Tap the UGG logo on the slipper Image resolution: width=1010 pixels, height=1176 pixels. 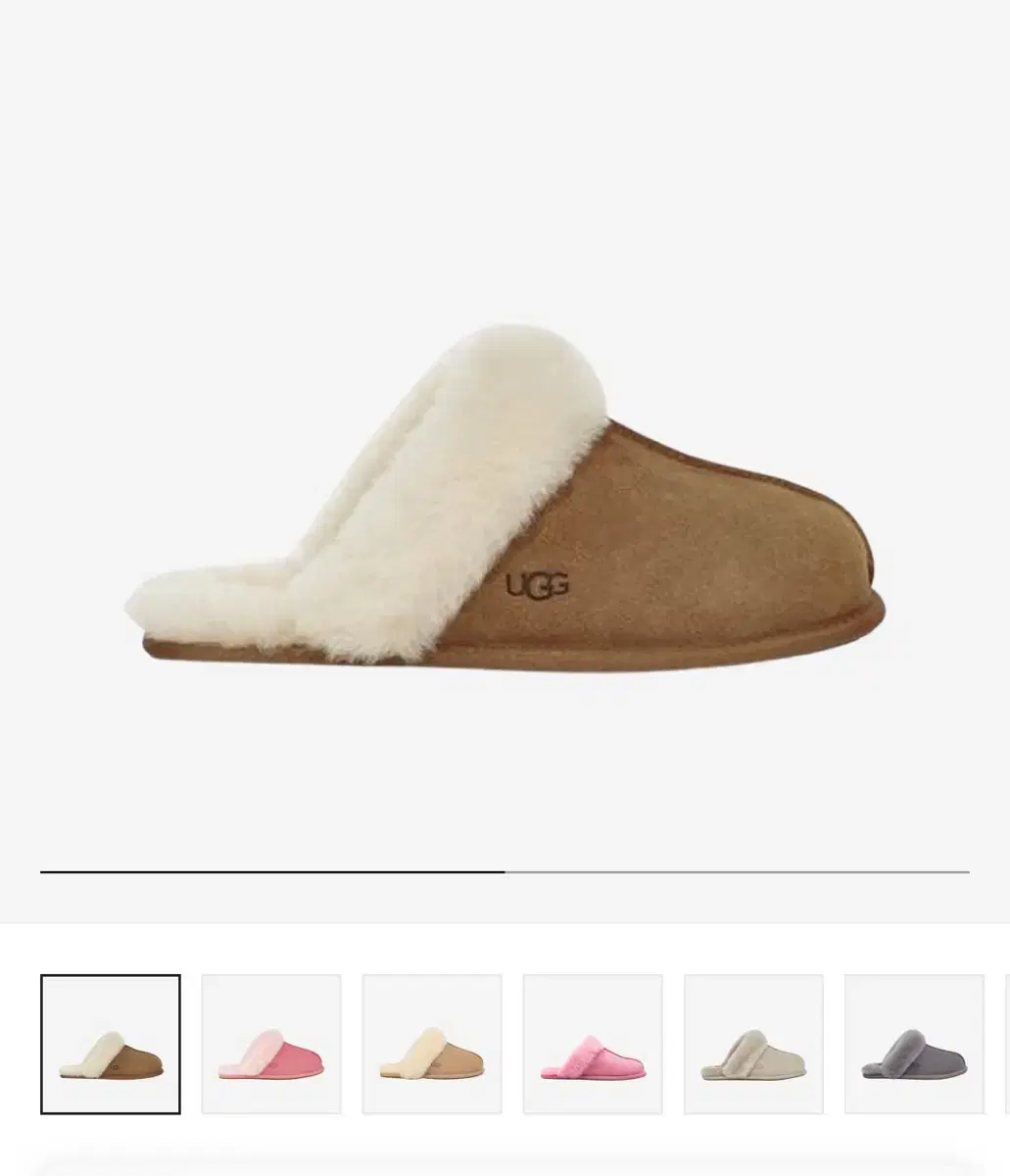pos(539,584)
